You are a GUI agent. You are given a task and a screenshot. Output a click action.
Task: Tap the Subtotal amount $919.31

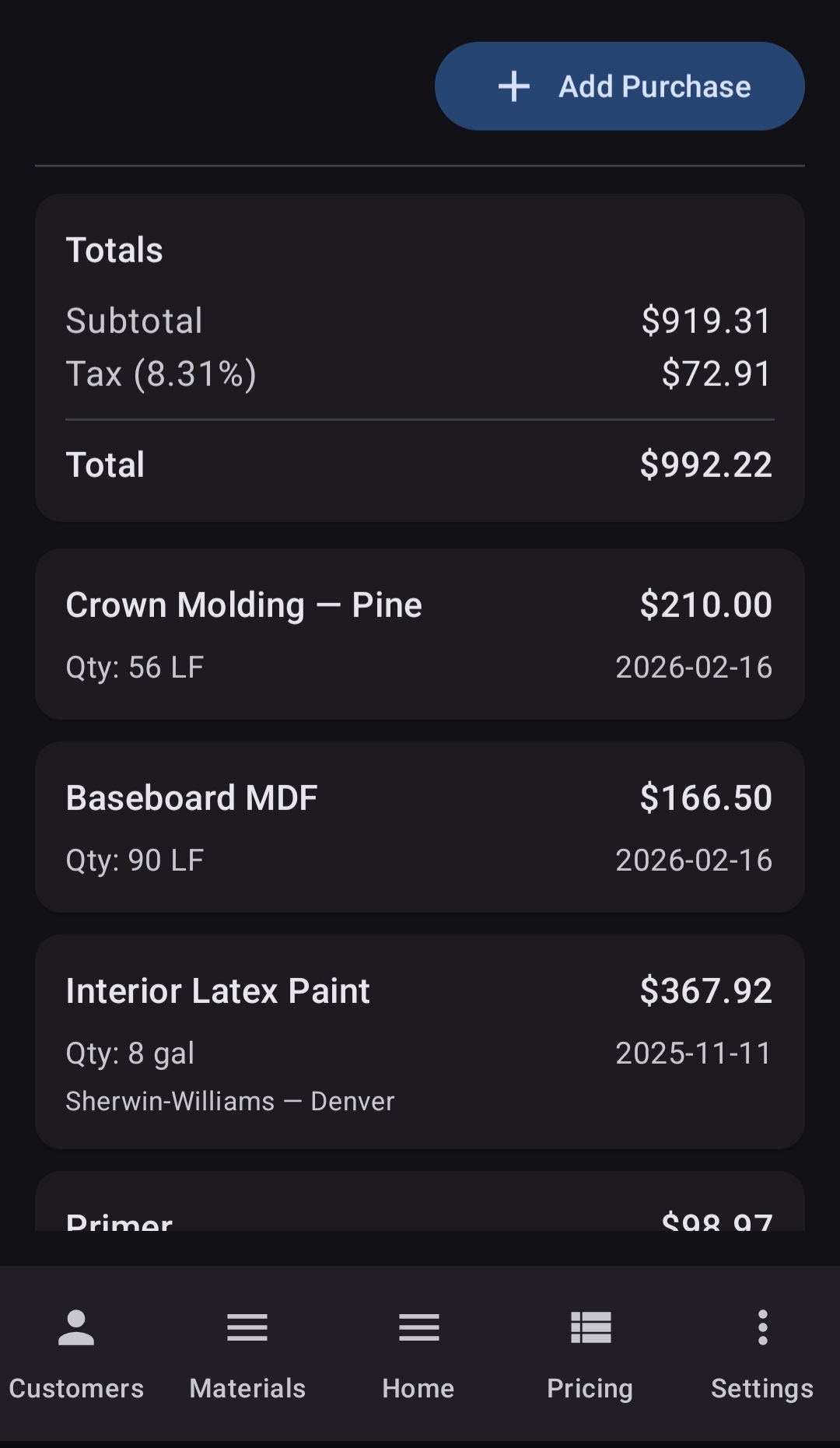click(x=705, y=321)
